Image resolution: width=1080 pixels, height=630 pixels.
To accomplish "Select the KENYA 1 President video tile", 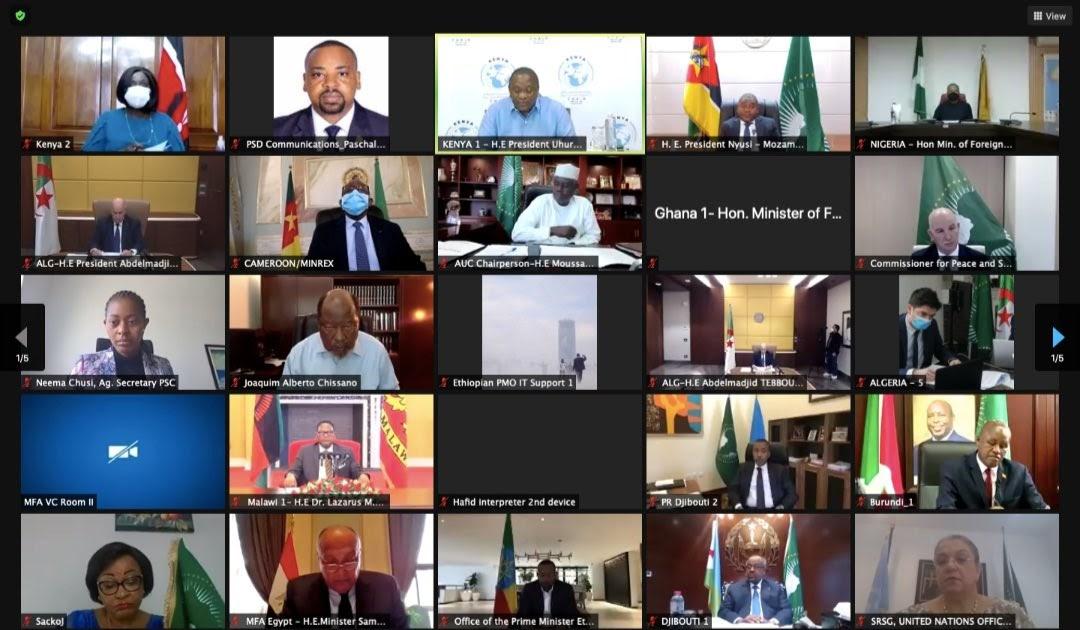I will point(540,93).
